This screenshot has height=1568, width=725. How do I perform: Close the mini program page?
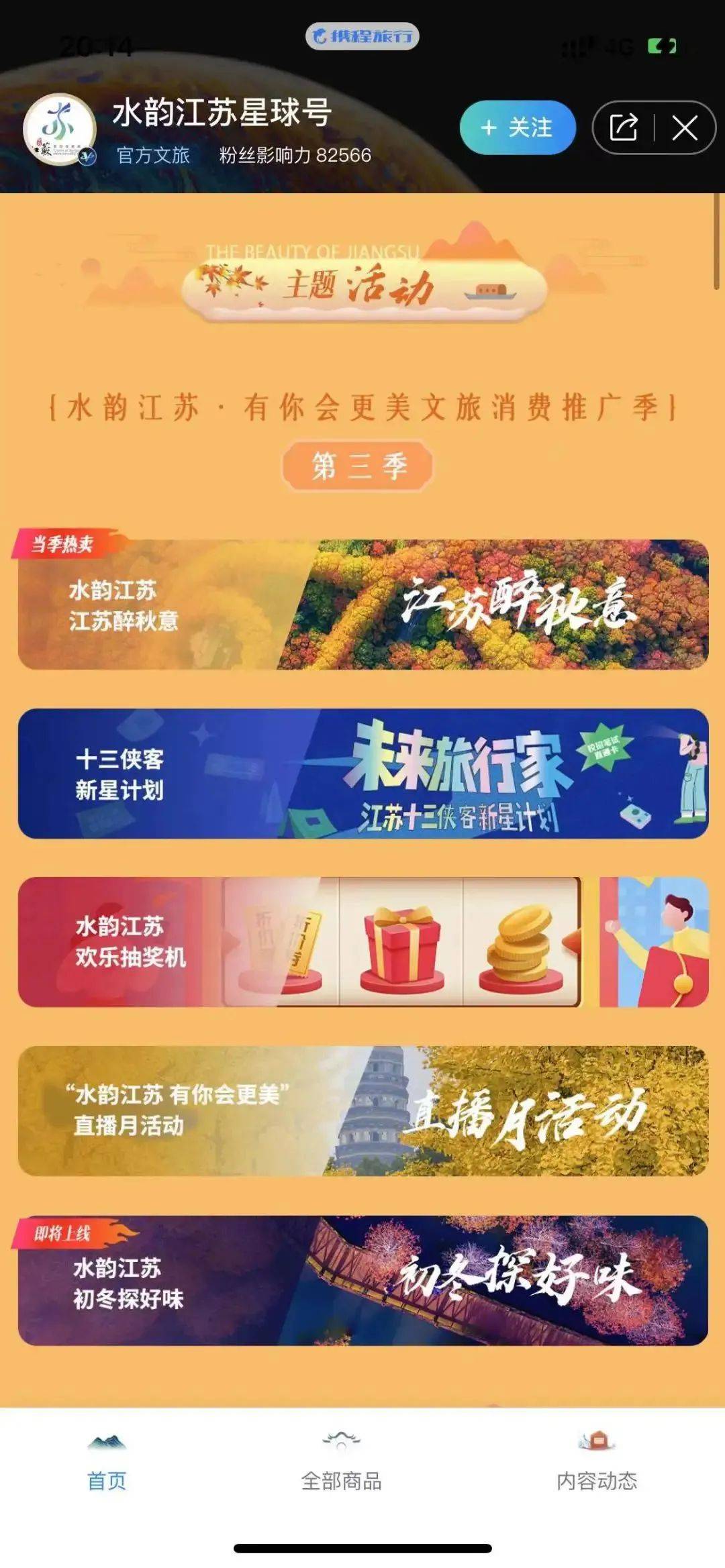[x=685, y=127]
